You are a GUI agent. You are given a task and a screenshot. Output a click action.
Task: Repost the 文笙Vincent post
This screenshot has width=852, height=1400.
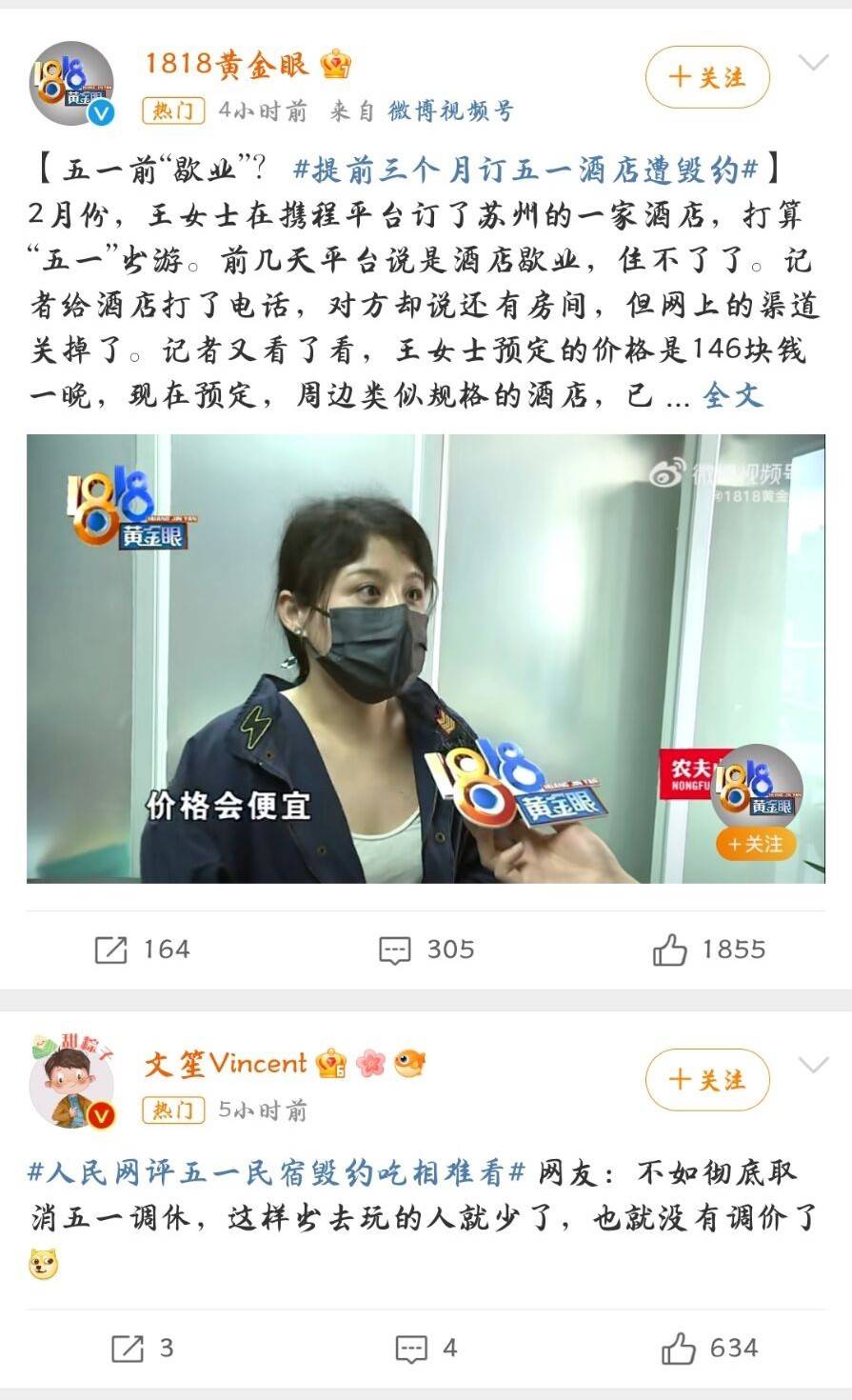(143, 1348)
